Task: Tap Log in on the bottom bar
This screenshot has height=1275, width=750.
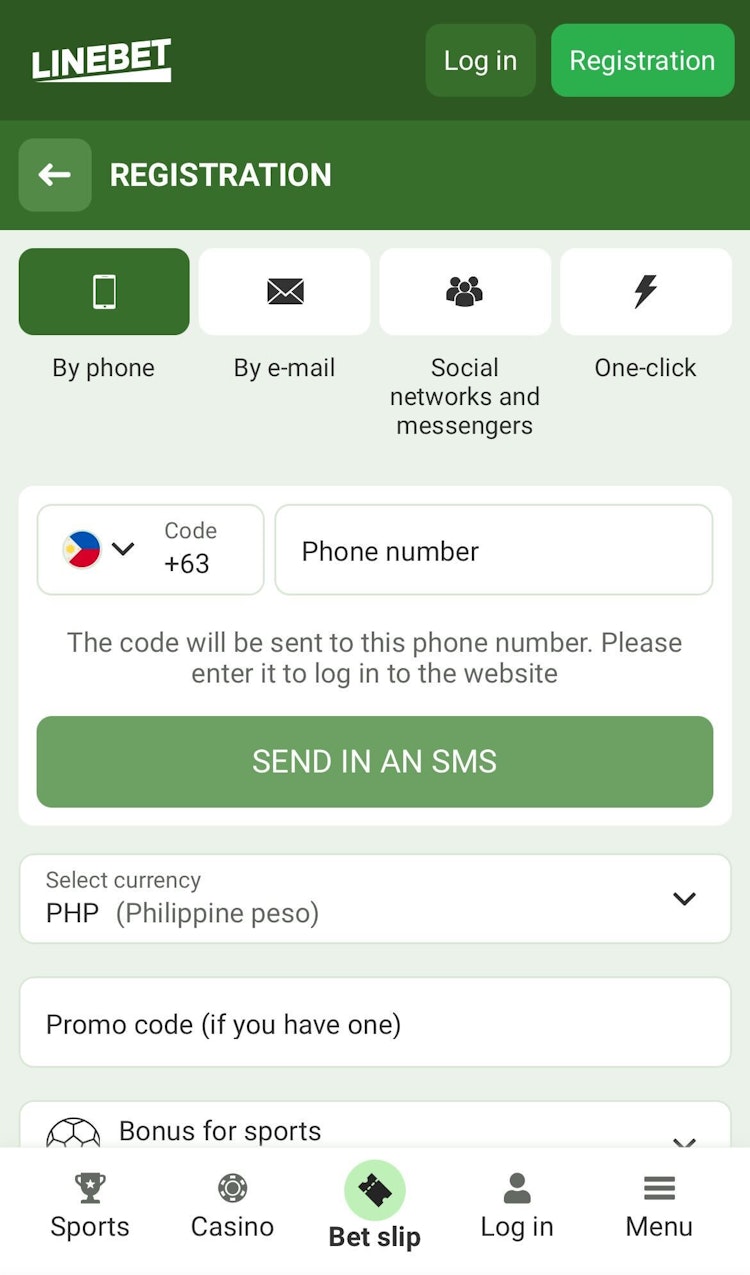Action: point(517,1205)
